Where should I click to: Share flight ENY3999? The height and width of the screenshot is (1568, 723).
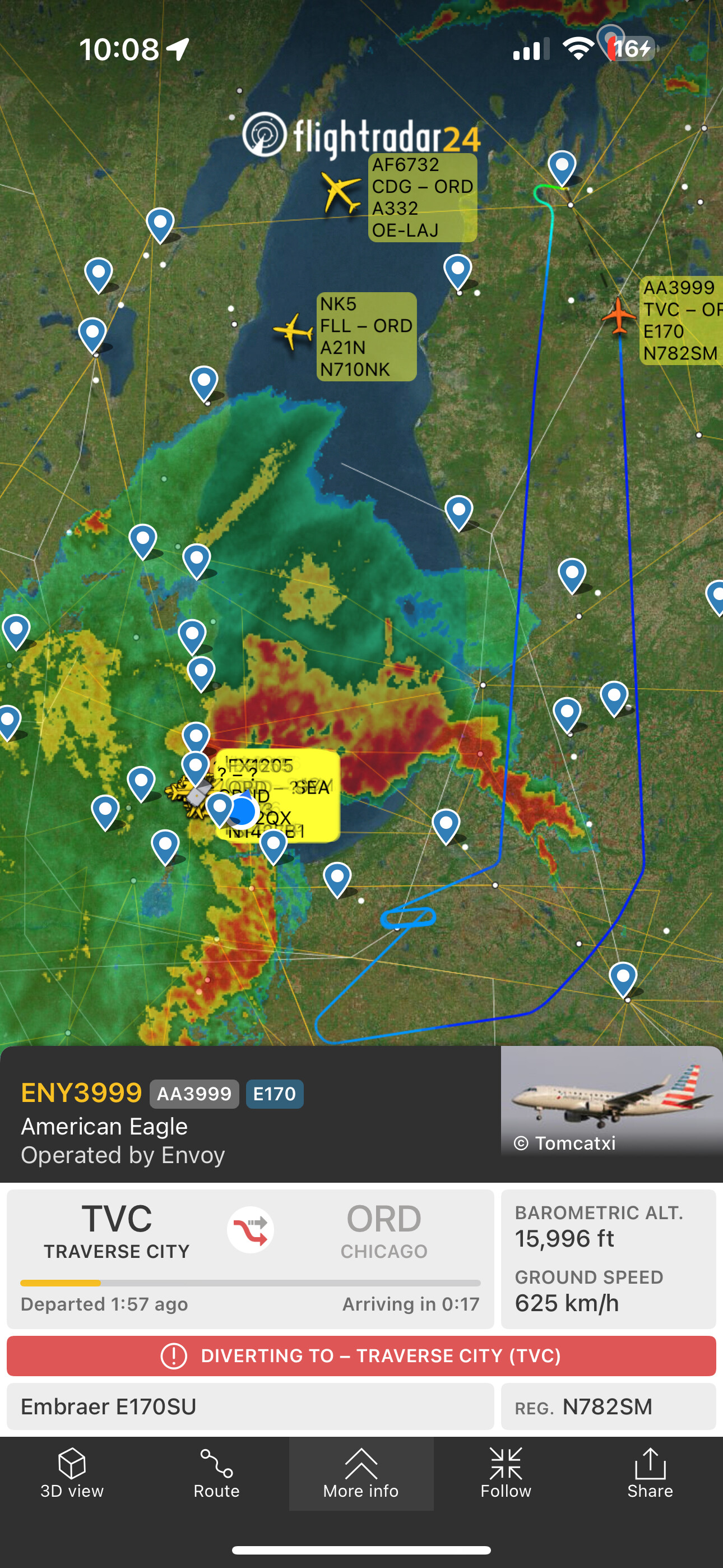click(x=650, y=1473)
